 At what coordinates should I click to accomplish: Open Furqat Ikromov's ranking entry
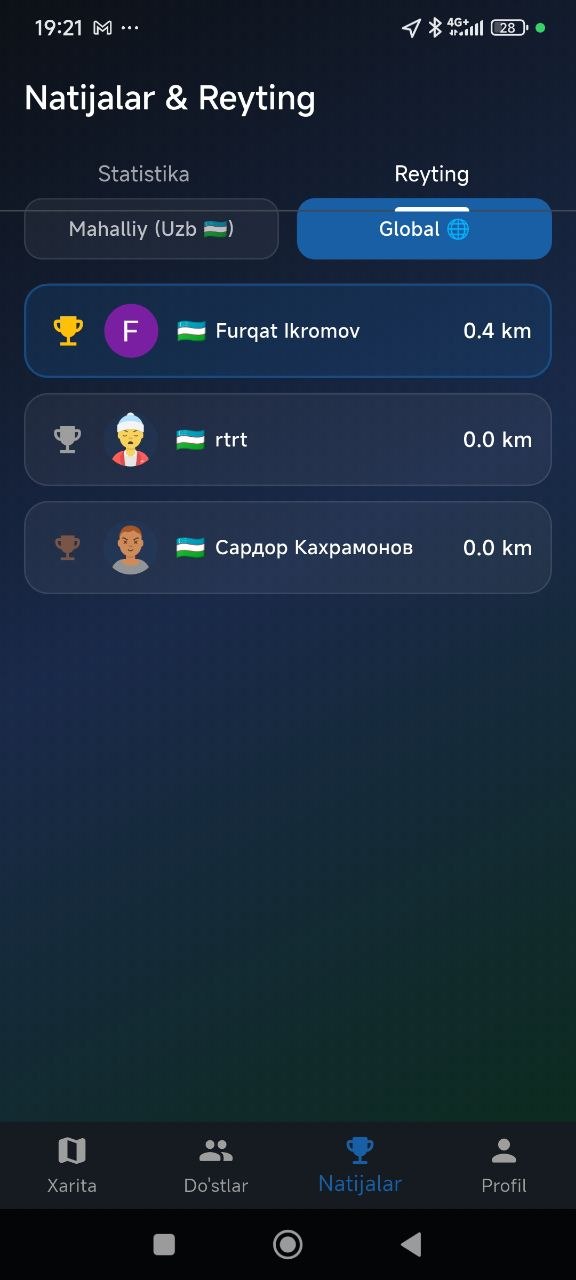(288, 331)
